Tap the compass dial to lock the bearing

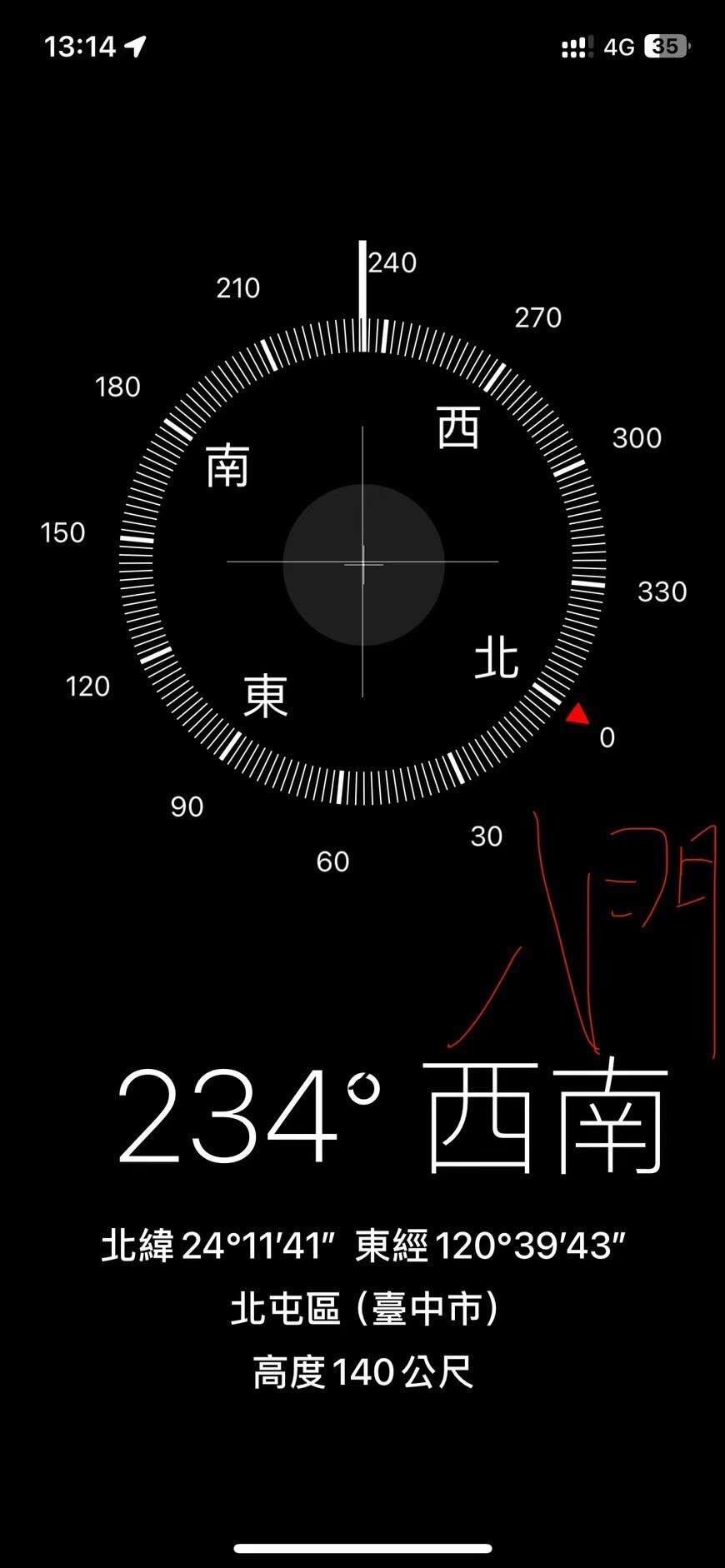pos(362,562)
